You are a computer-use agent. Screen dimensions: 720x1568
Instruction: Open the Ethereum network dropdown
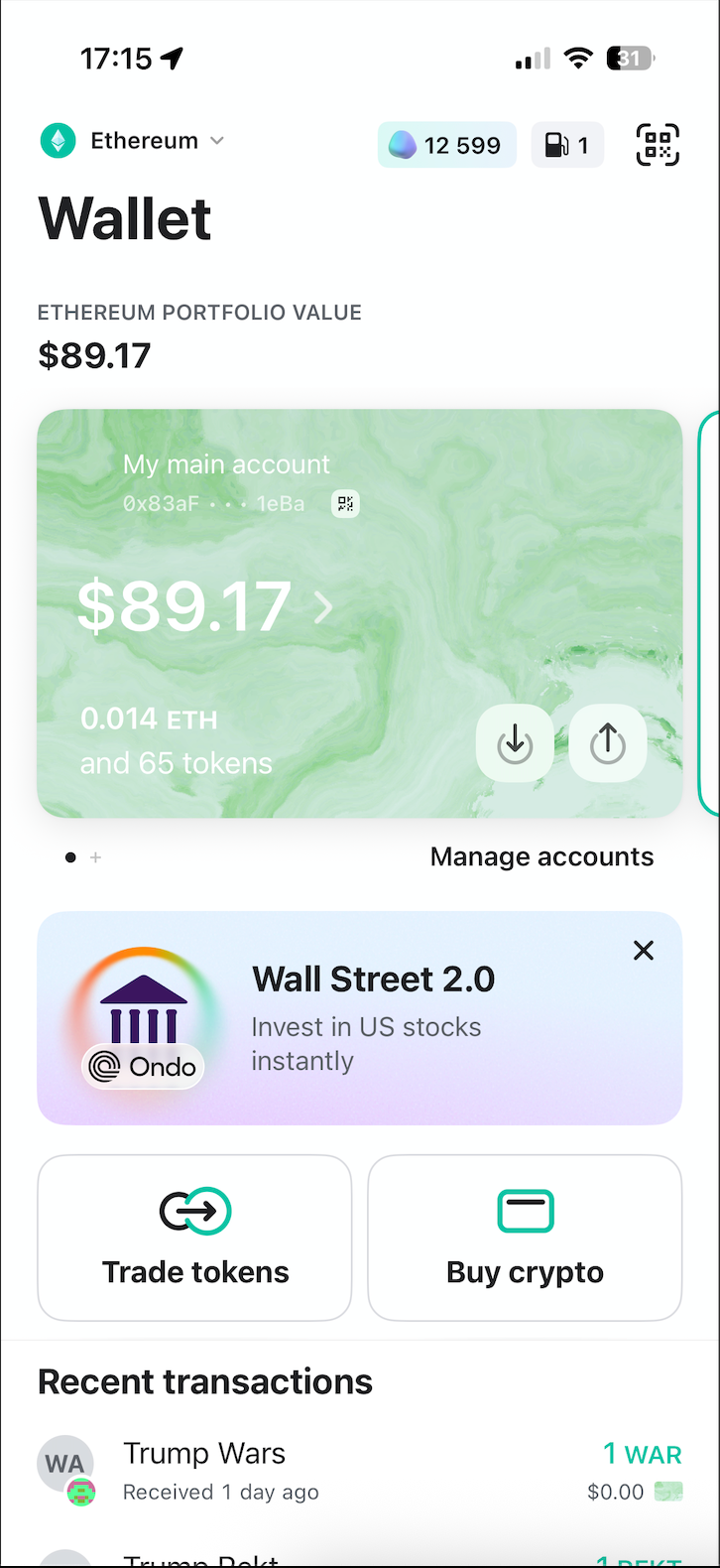click(133, 141)
